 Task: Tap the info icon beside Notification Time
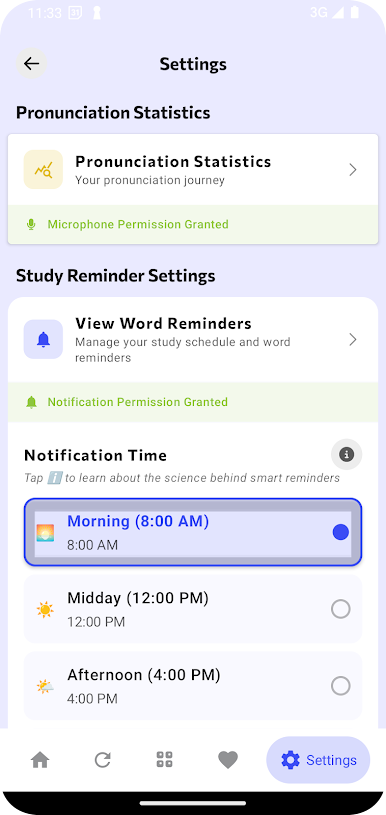(x=347, y=455)
